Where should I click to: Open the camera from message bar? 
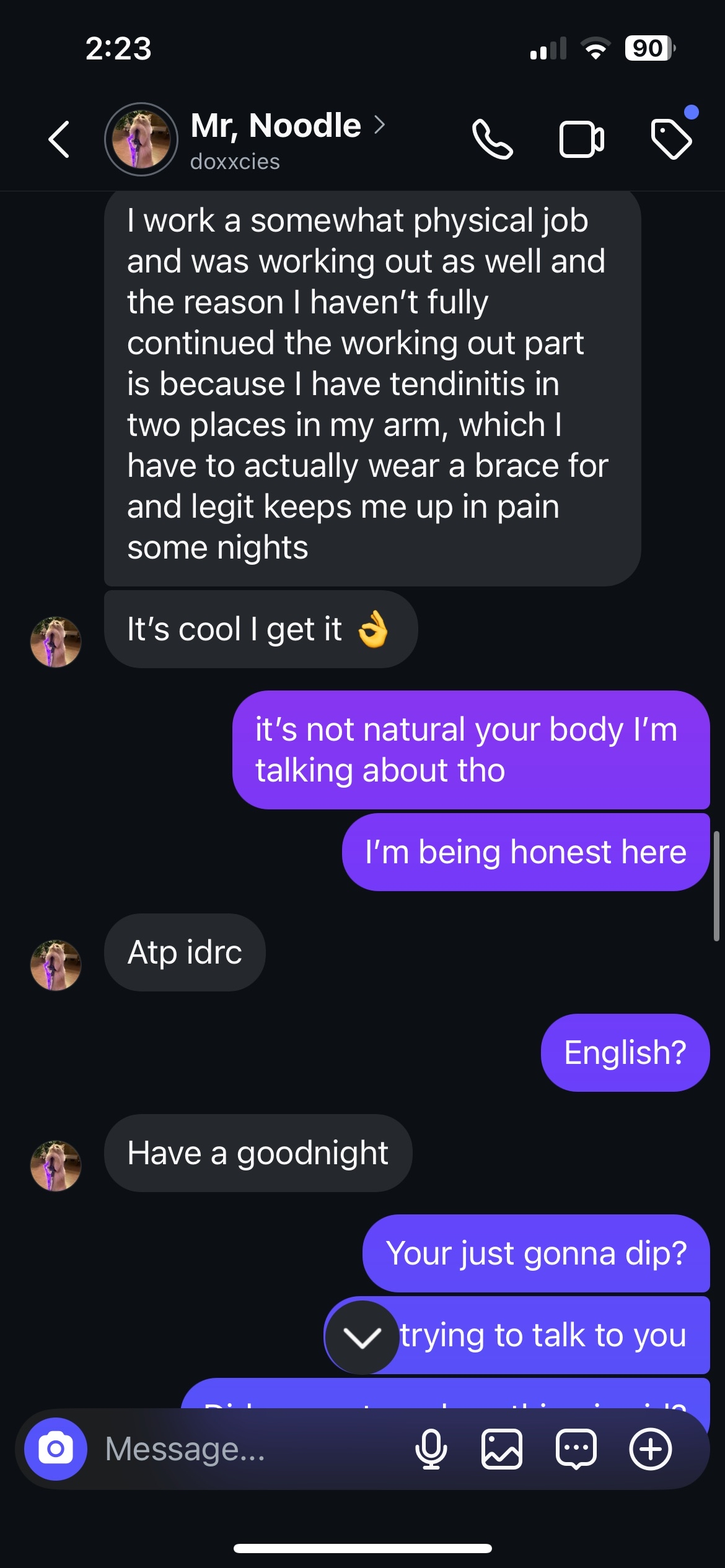click(56, 1449)
